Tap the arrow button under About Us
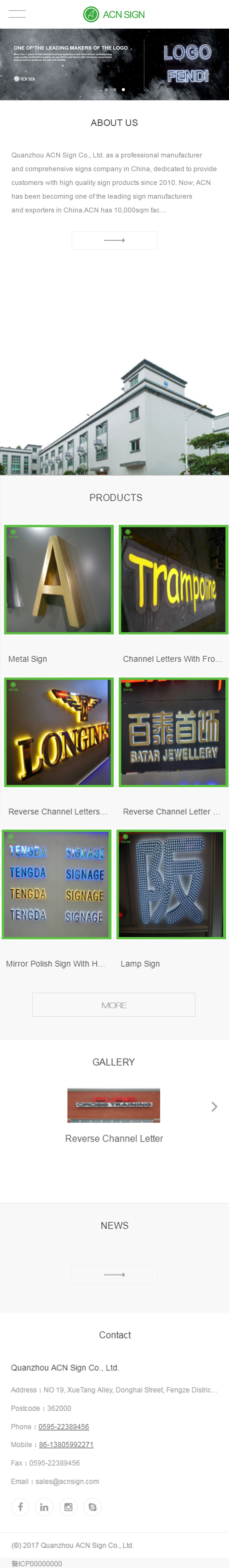 114,240
